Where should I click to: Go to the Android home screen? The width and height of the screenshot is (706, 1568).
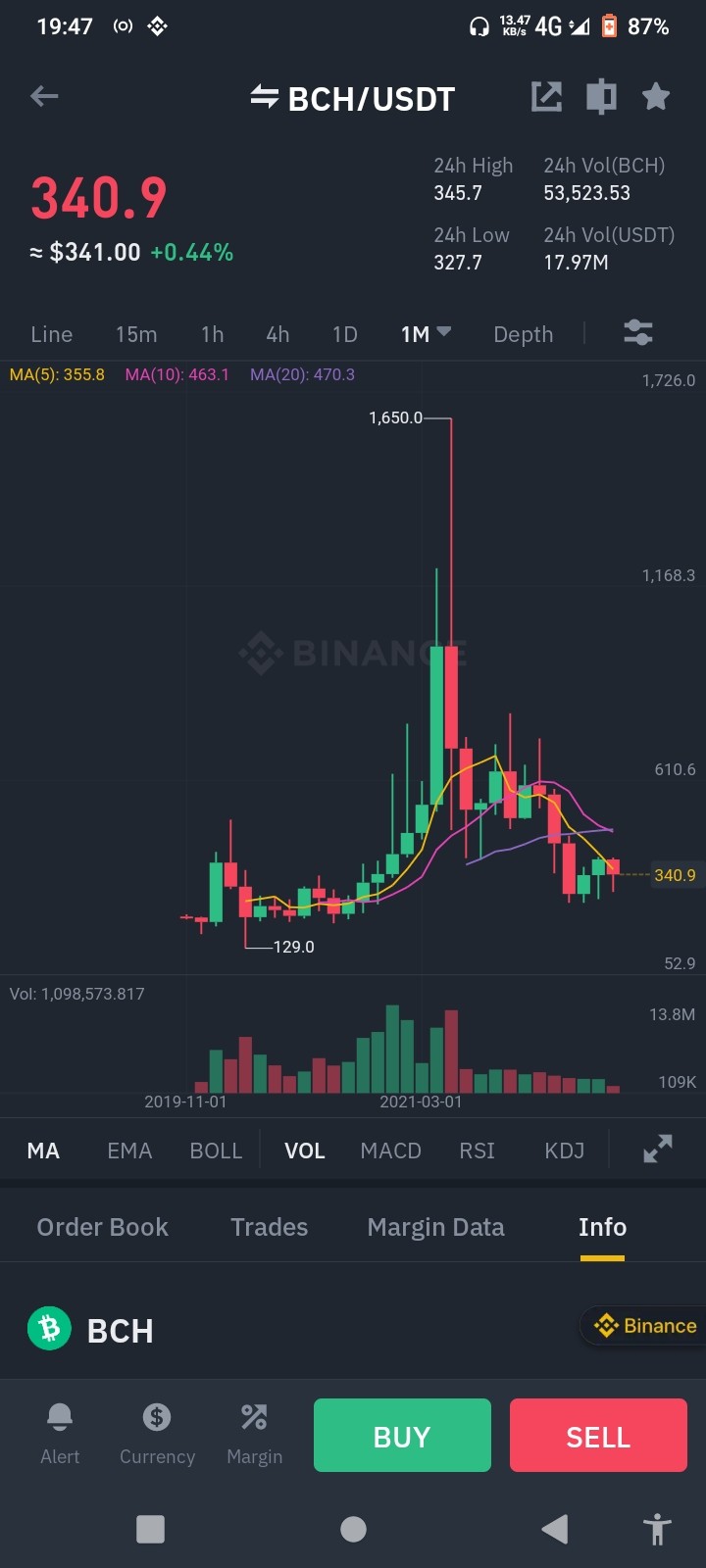pos(353,1529)
